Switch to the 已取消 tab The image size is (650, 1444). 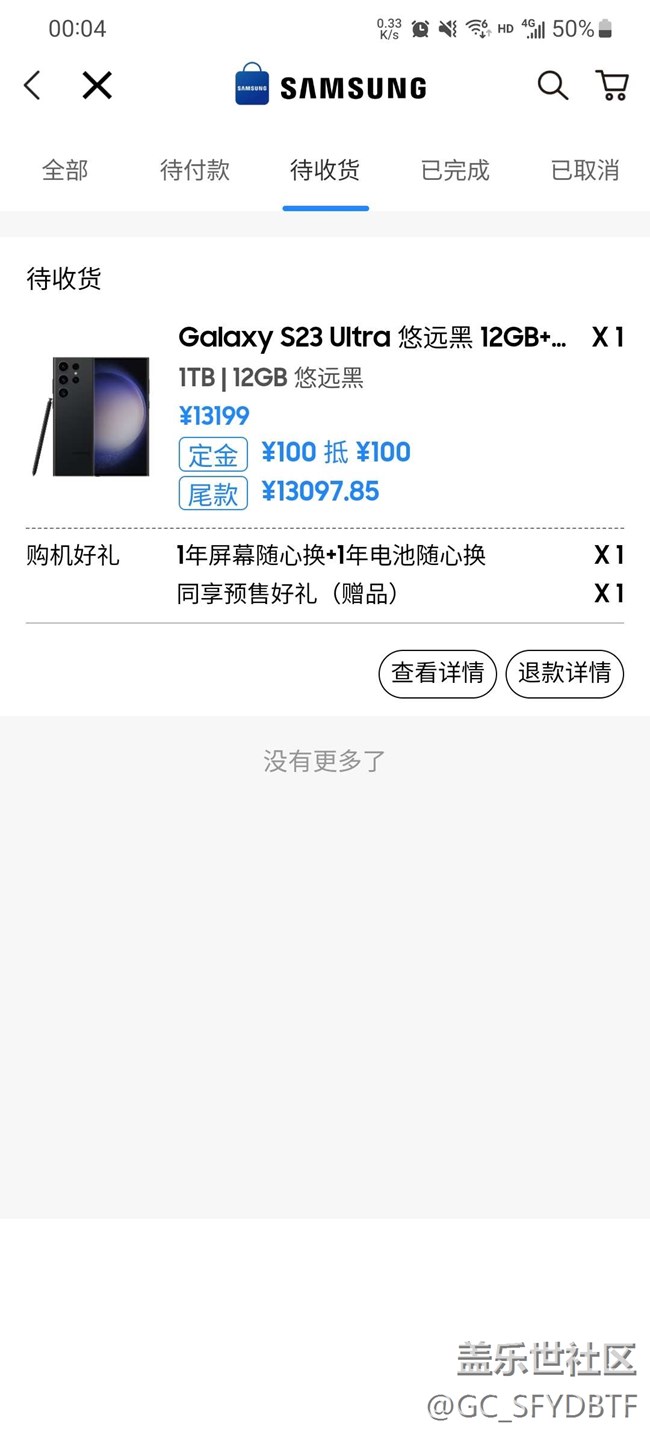[x=585, y=170]
